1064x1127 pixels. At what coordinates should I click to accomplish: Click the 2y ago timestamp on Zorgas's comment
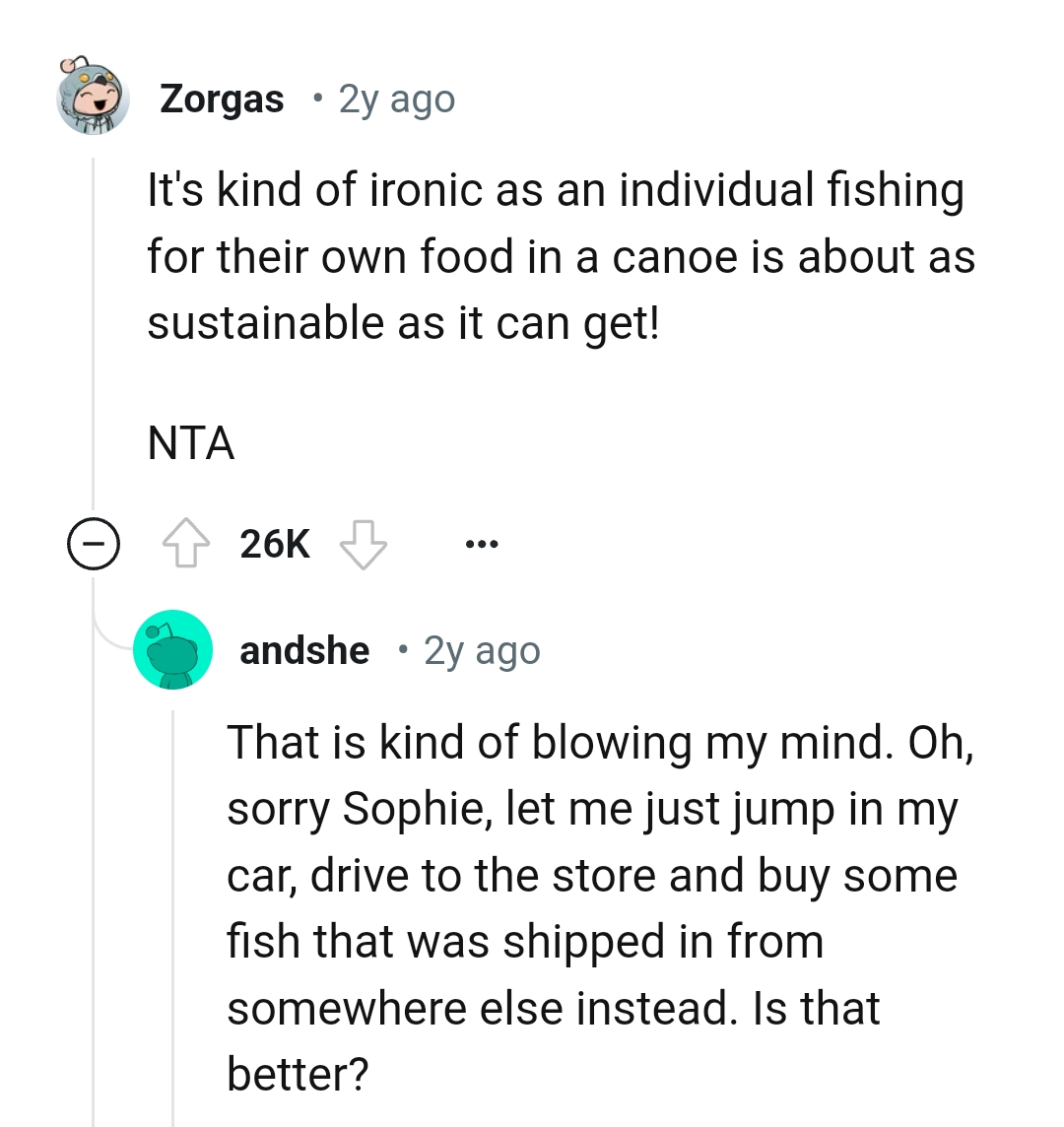[x=396, y=98]
